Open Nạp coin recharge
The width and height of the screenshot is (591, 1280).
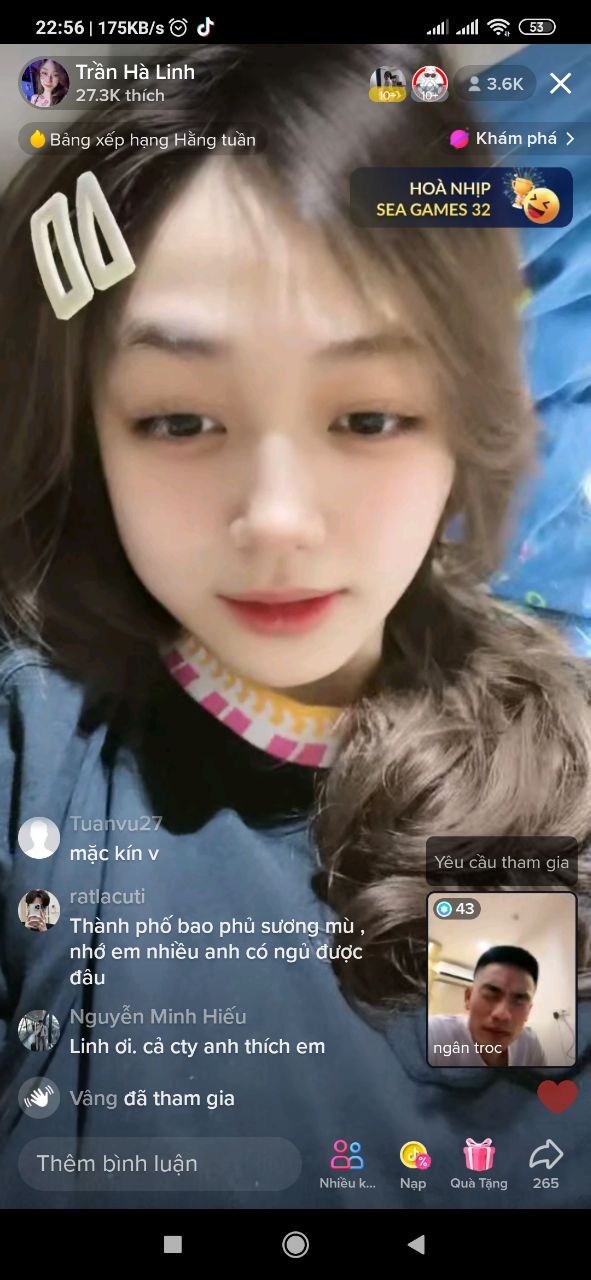[x=413, y=1164]
